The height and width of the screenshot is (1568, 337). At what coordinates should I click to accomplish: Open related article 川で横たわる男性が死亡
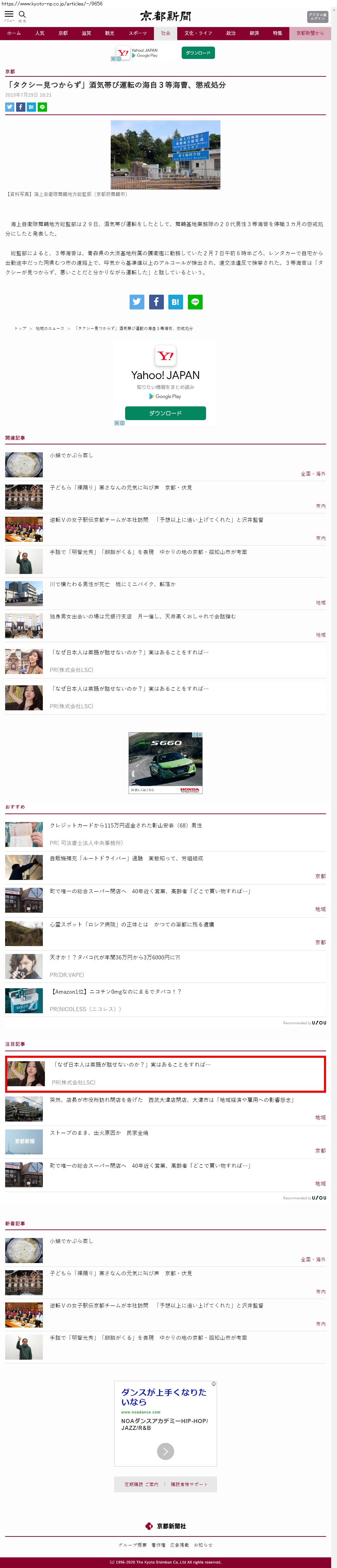click(x=112, y=584)
